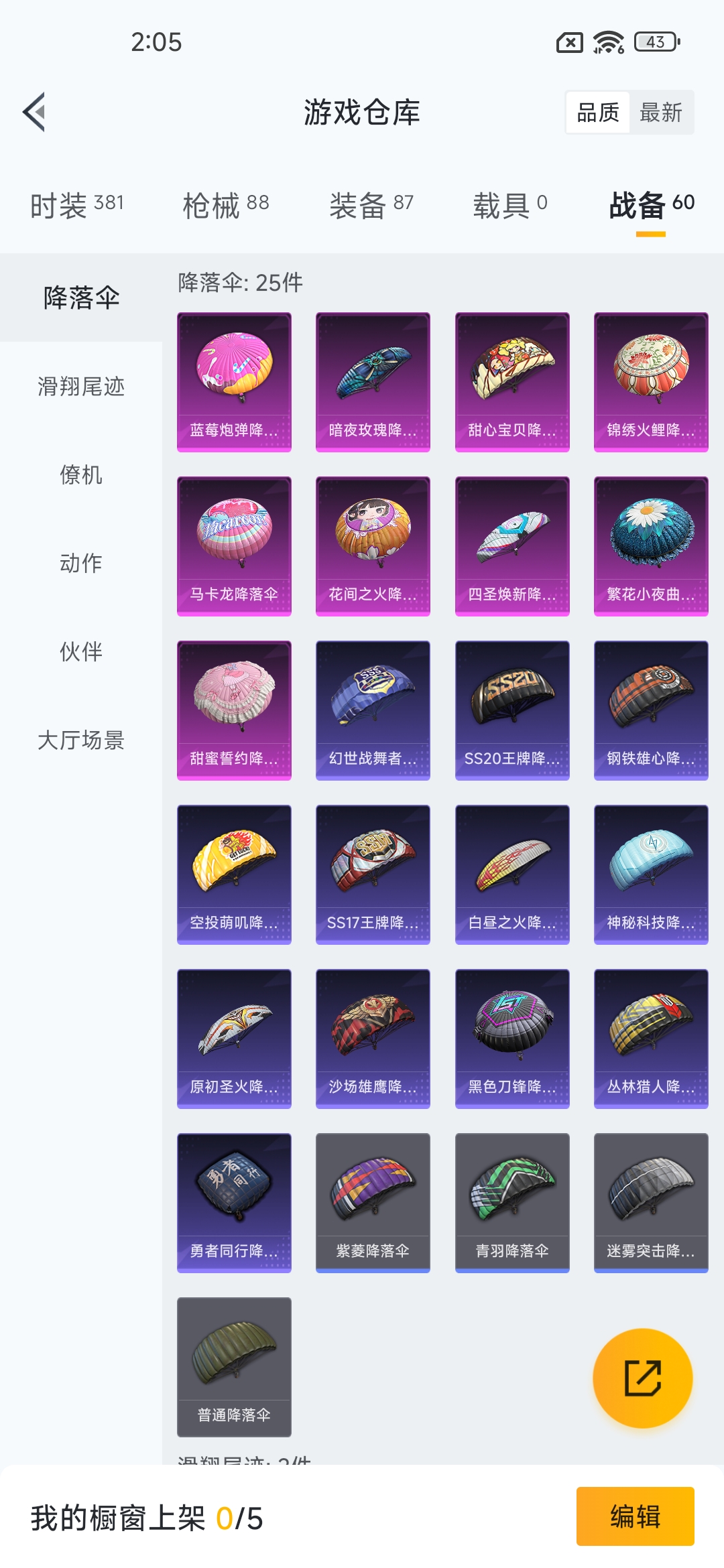
Task: Open the 马卡龙降落伞 item
Action: pyautogui.click(x=234, y=546)
